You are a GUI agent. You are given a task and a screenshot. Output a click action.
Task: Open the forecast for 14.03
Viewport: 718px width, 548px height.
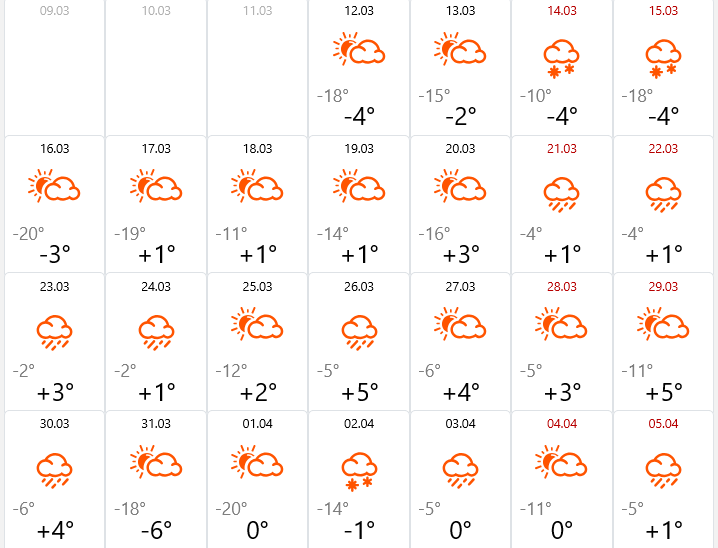click(562, 67)
